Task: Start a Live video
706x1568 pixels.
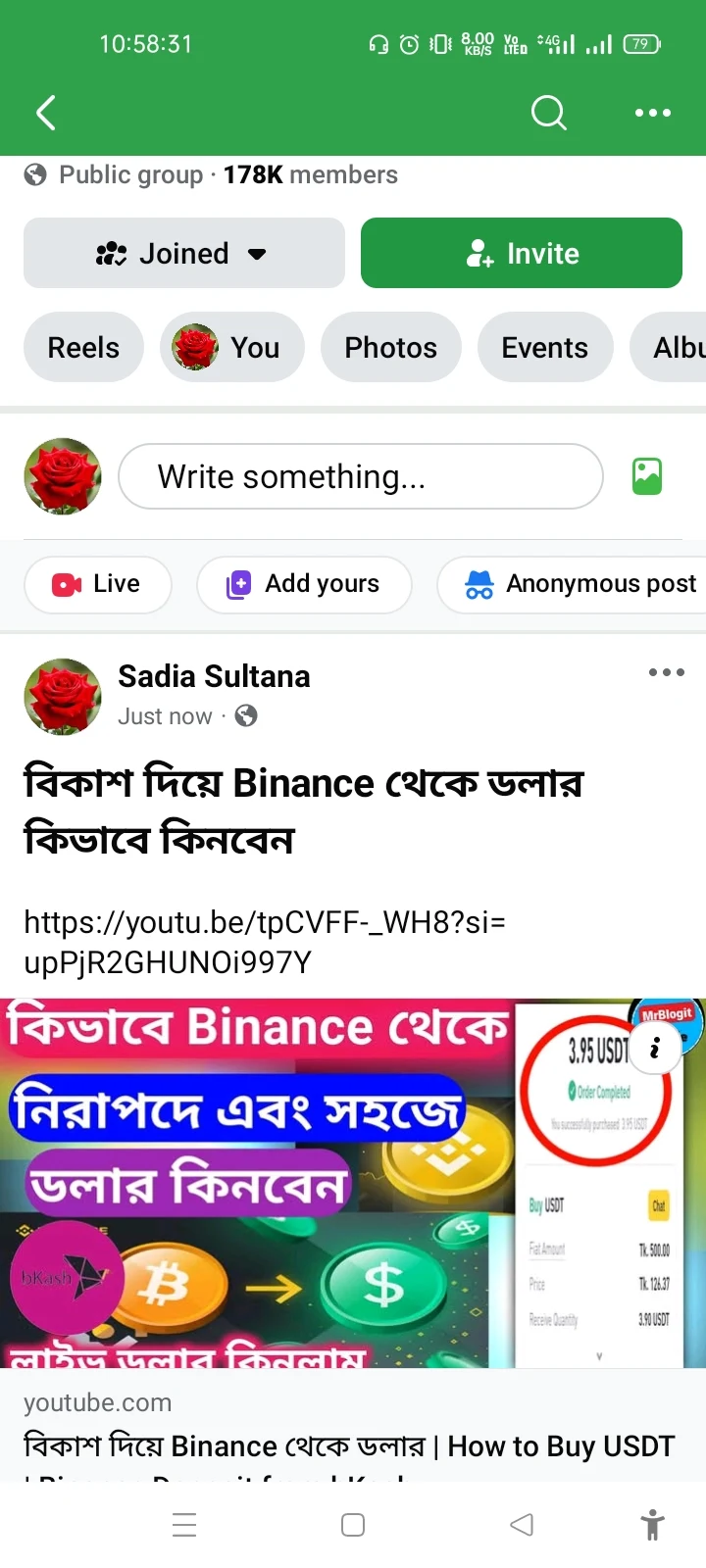Action: pos(98,584)
